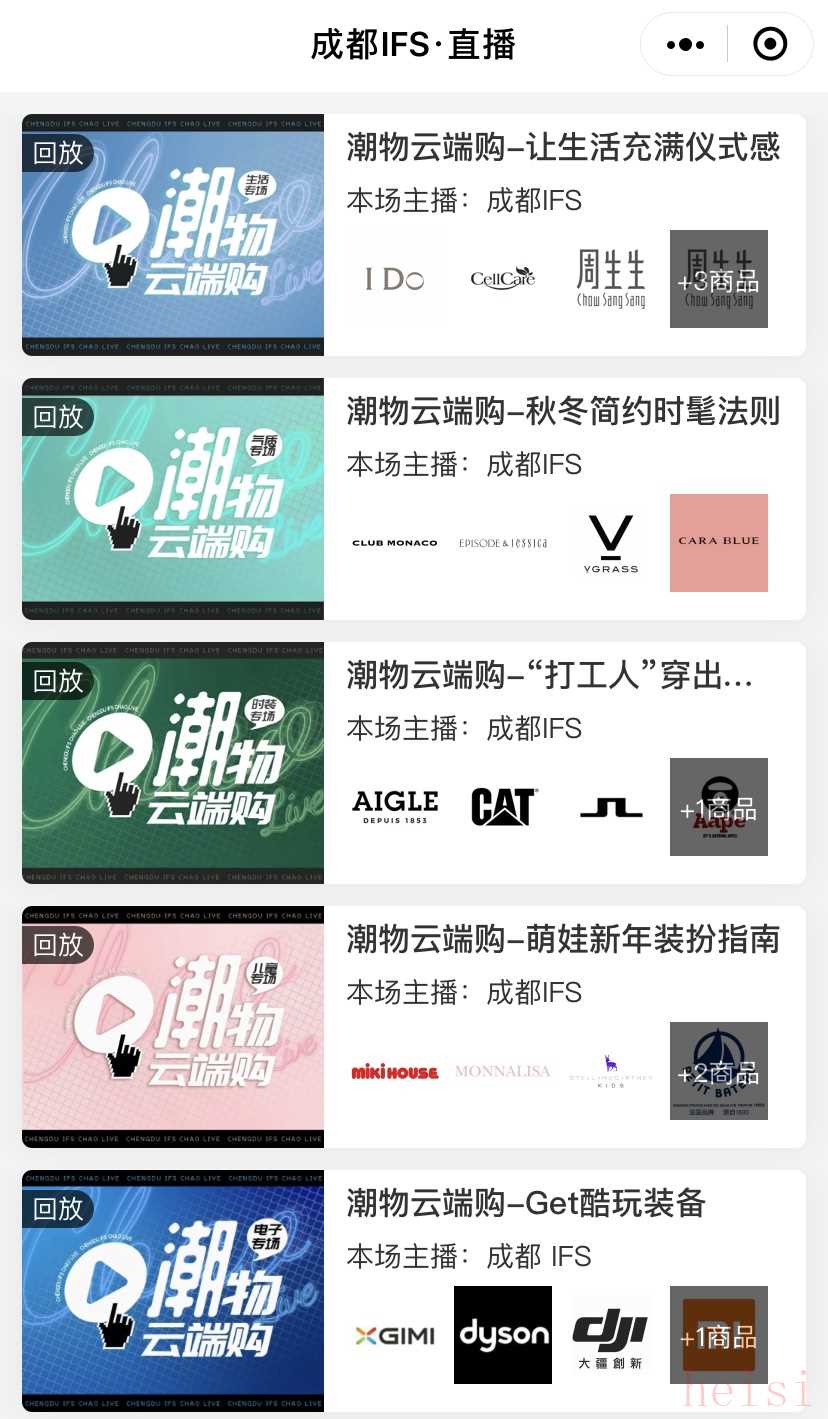This screenshot has width=828, height=1419.
Task: Watch the 萌娃新年装扮指南 replay
Action: pos(173,1027)
